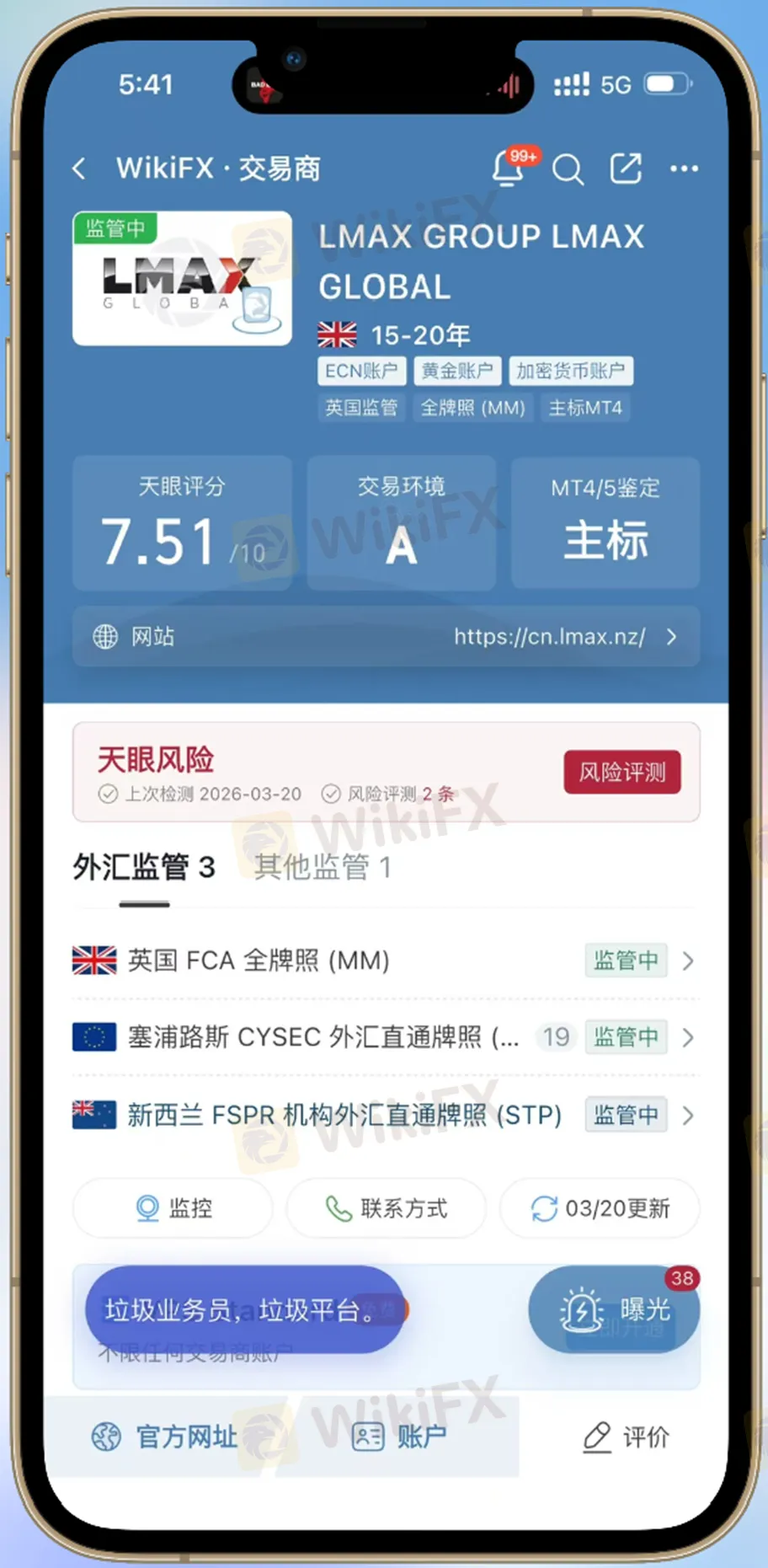Select the 外汇监管 tab
Image resolution: width=768 pixels, height=1568 pixels.
coord(144,867)
